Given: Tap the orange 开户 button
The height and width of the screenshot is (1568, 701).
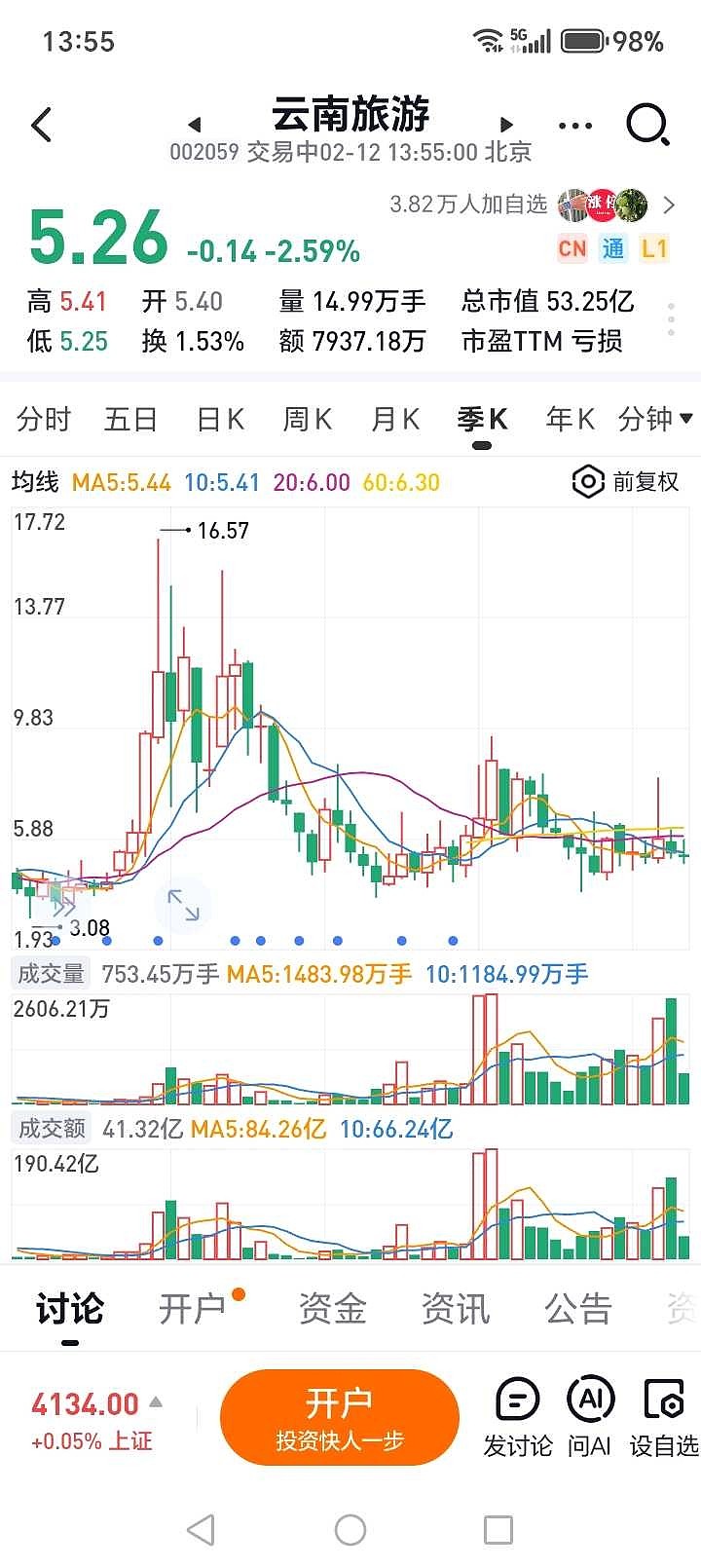Looking at the screenshot, I should 339,1417.
